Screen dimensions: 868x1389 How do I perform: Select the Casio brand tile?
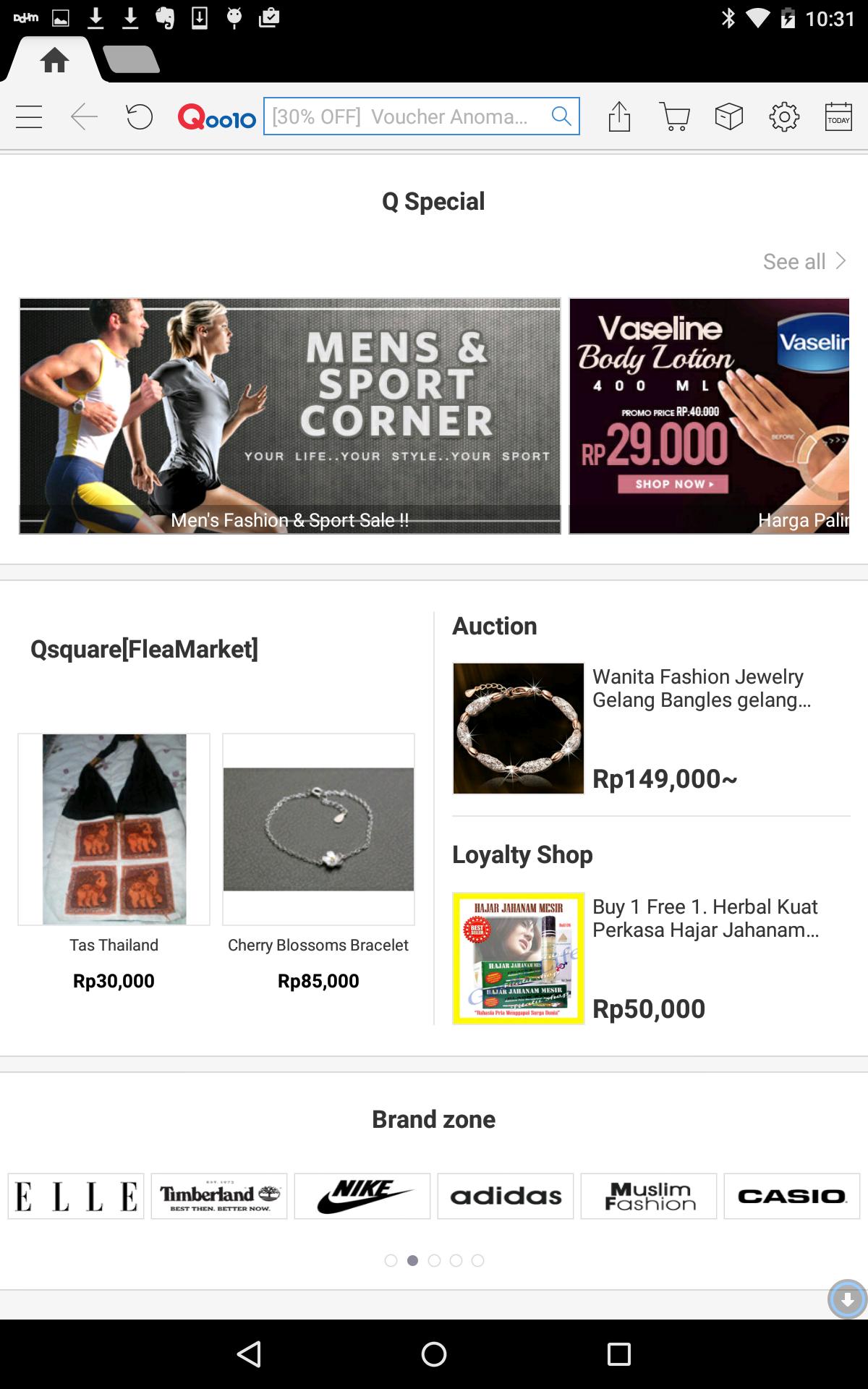[791, 1196]
